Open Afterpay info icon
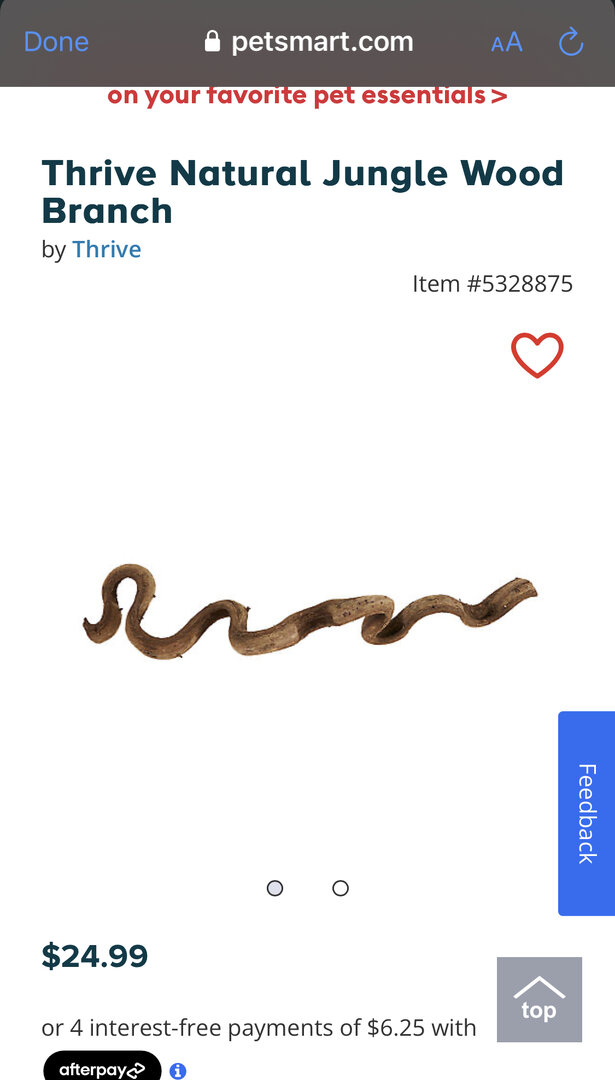The image size is (615, 1080). [x=178, y=1071]
